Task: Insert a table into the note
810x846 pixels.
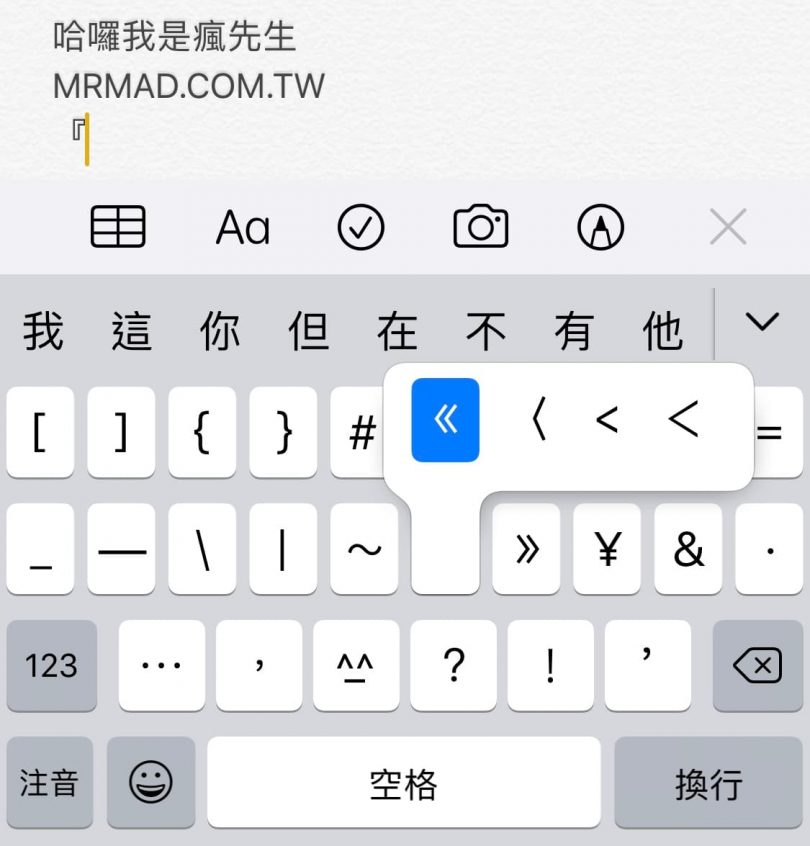Action: click(x=118, y=228)
